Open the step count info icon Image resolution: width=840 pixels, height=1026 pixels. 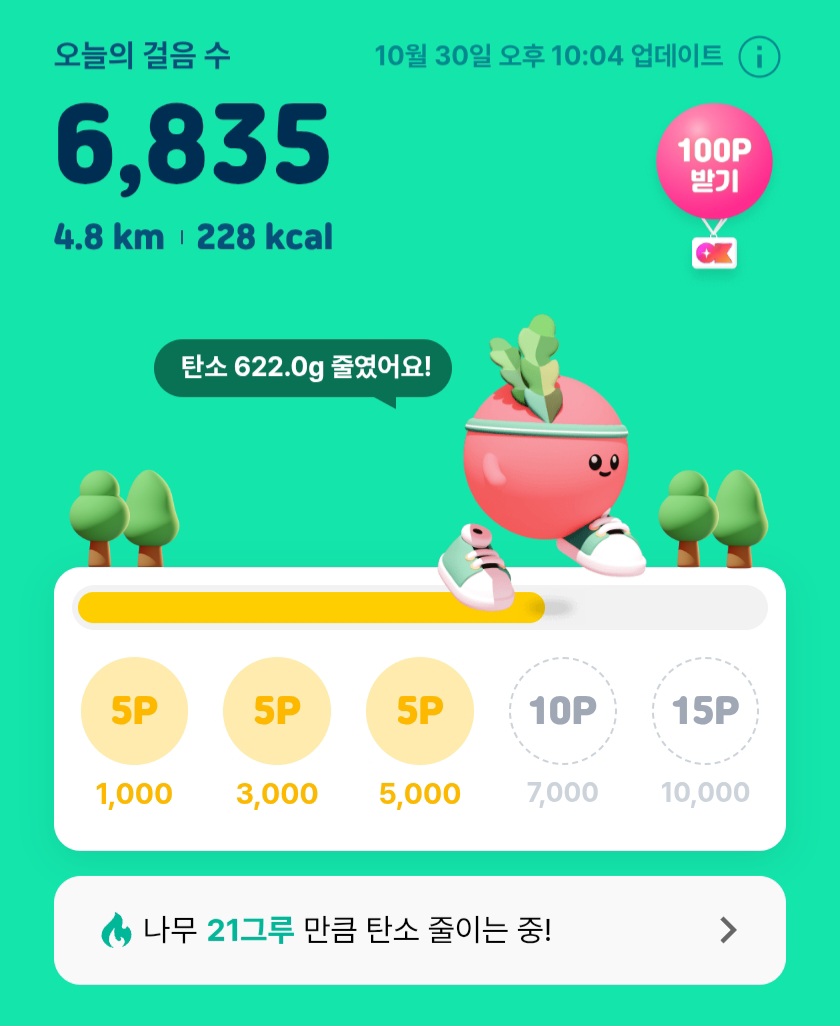[x=759, y=58]
